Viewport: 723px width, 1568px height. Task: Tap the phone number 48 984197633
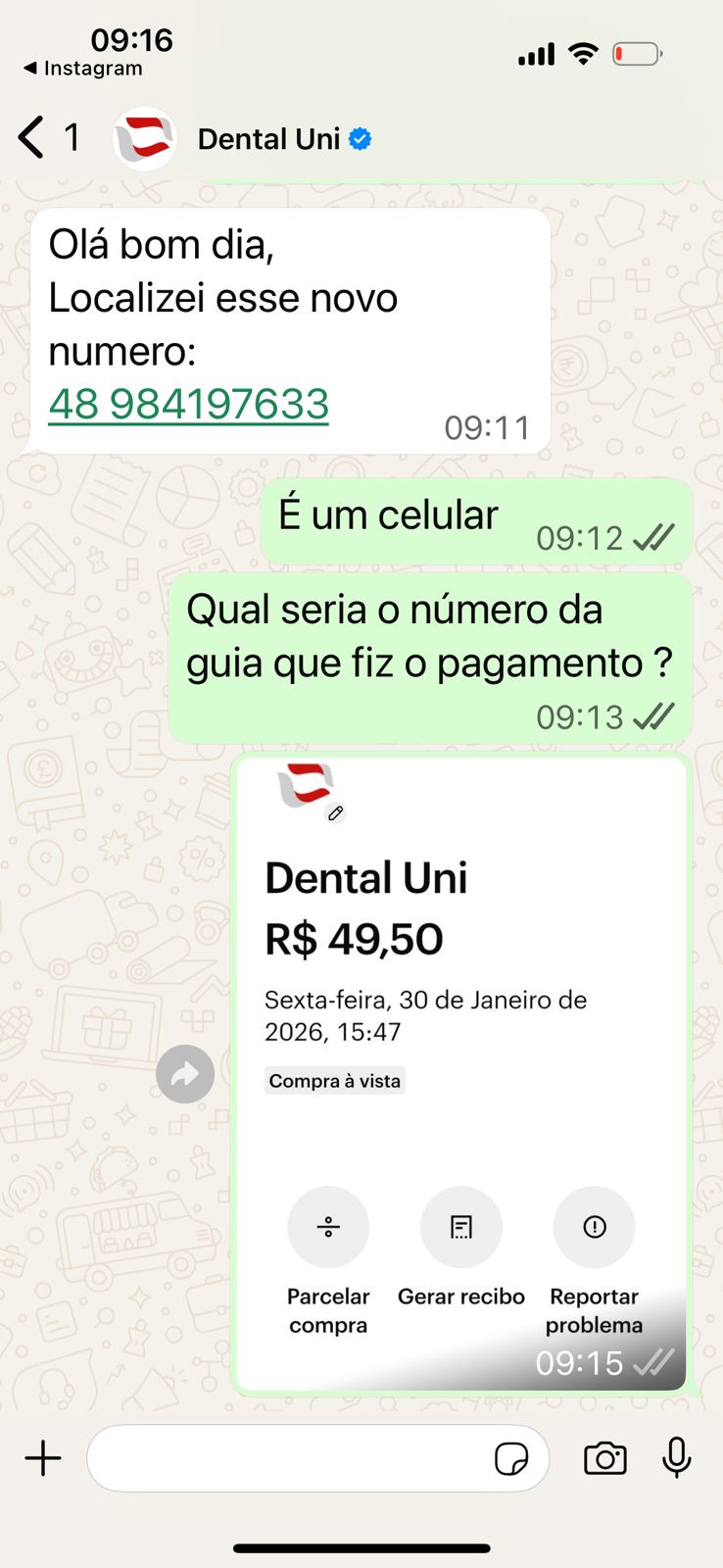click(x=188, y=404)
